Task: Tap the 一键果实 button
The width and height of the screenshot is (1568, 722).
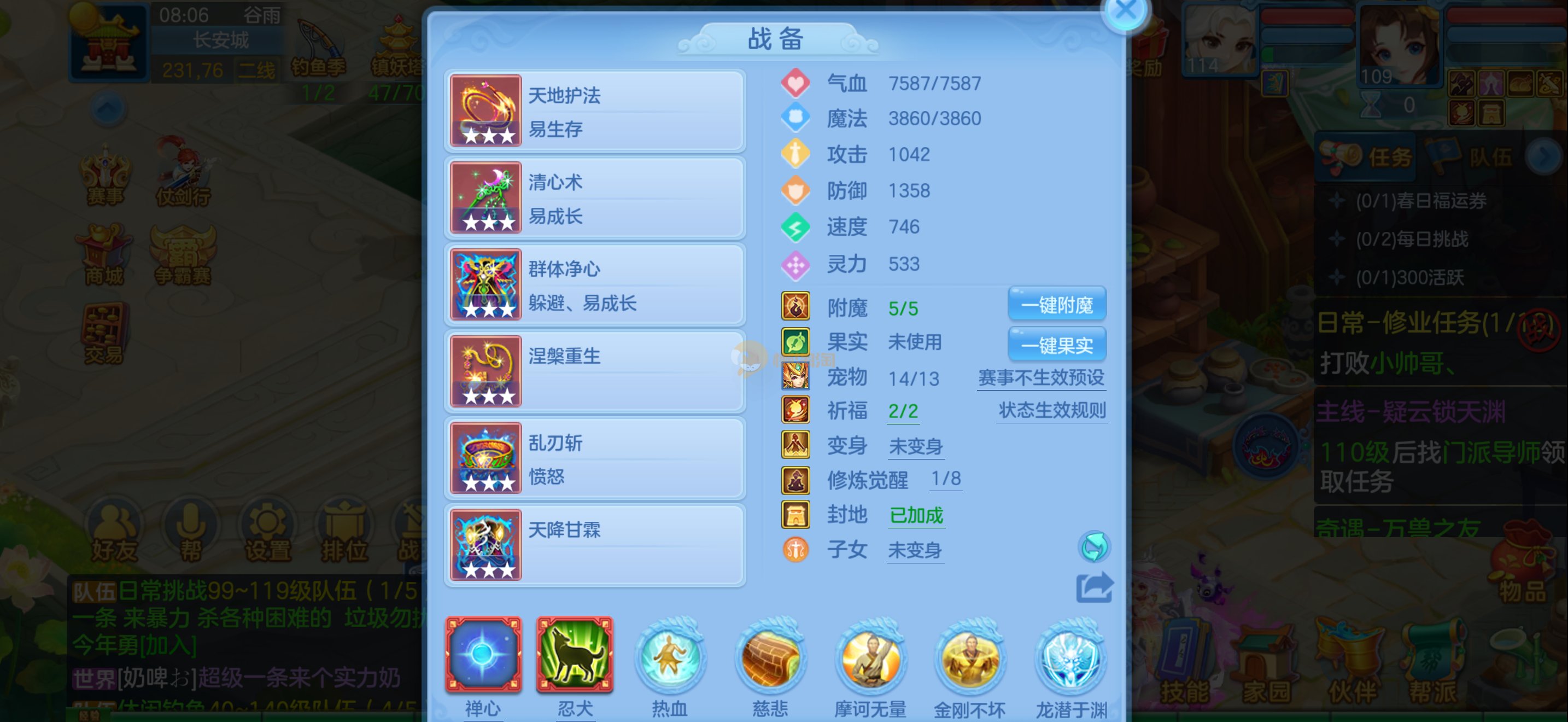Action: point(1057,345)
